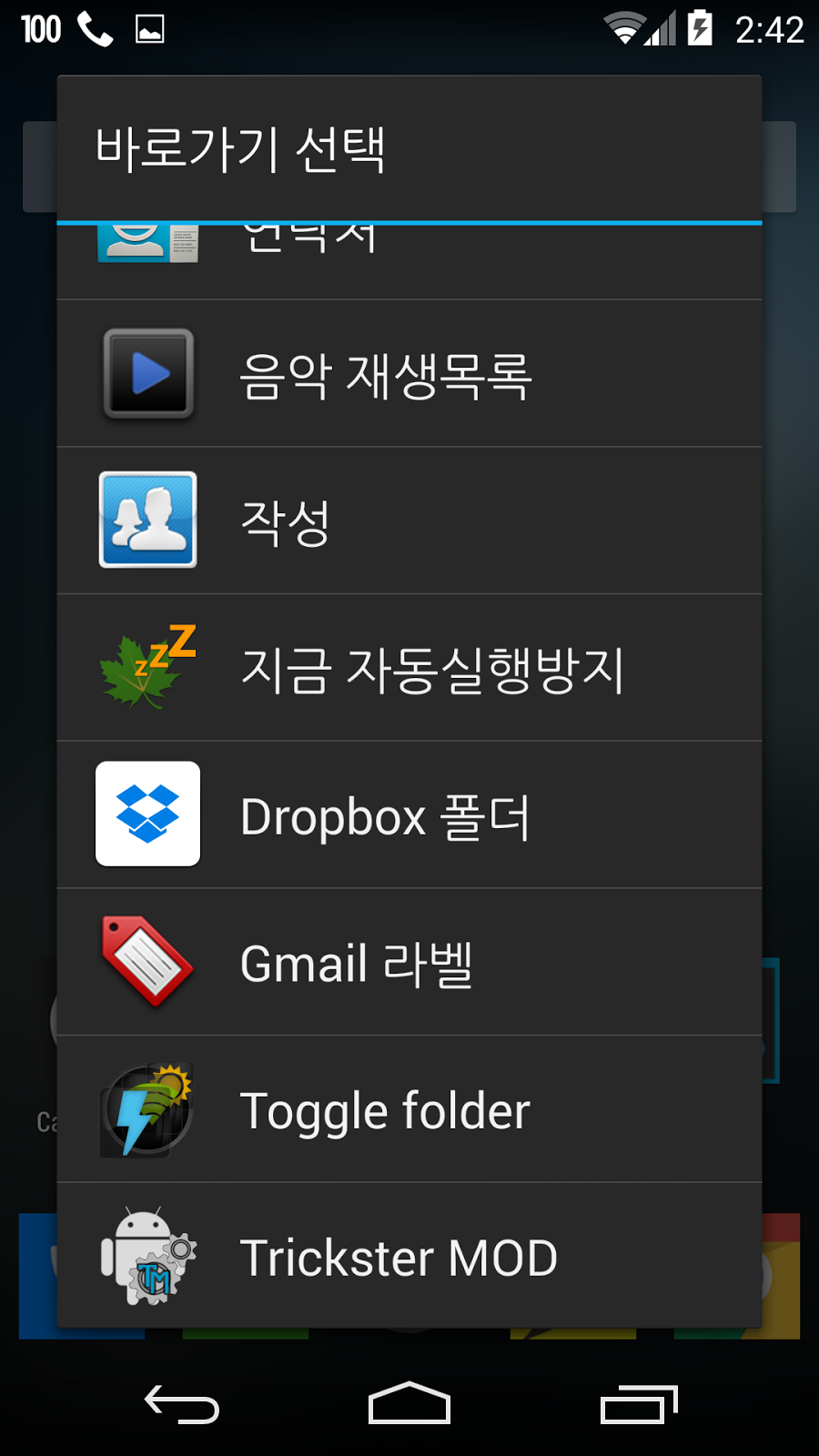Image resolution: width=819 pixels, height=1456 pixels.
Task: Choose the Gmail 라벨 shortcut
Action: pos(409,963)
